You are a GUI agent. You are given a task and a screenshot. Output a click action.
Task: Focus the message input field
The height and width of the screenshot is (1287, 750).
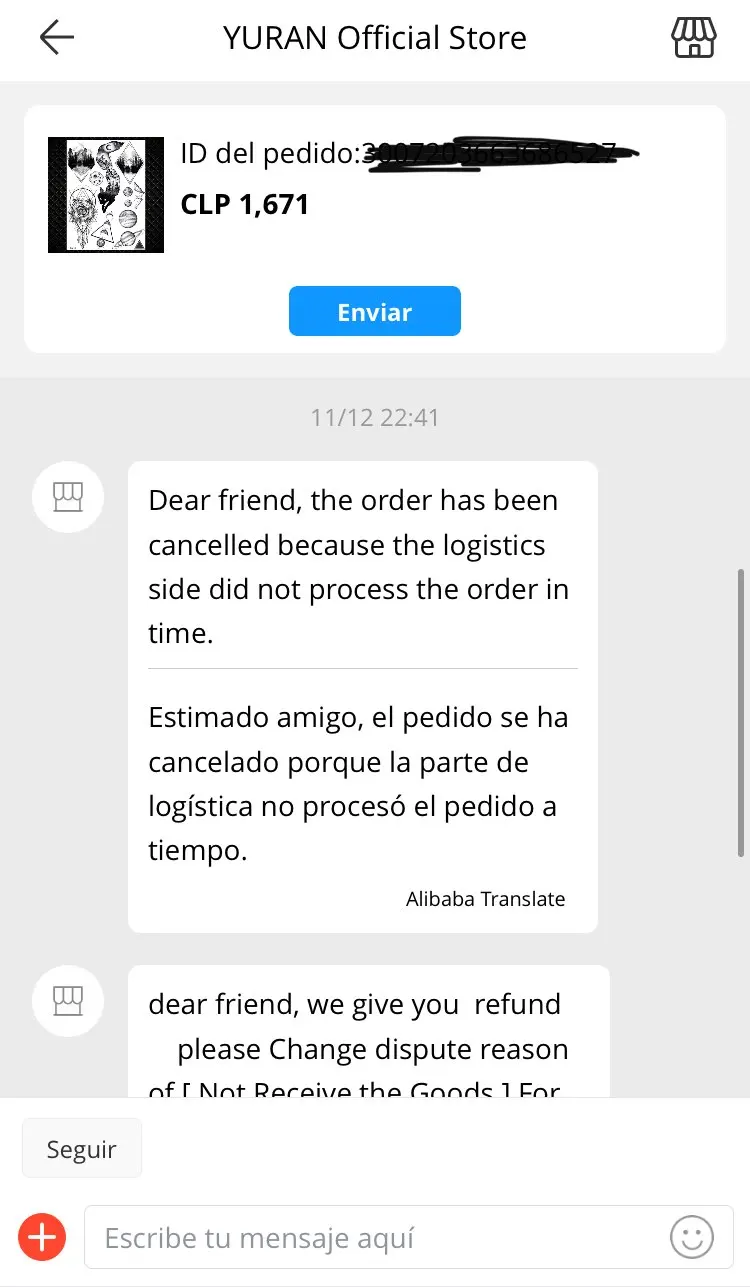pyautogui.click(x=380, y=1238)
